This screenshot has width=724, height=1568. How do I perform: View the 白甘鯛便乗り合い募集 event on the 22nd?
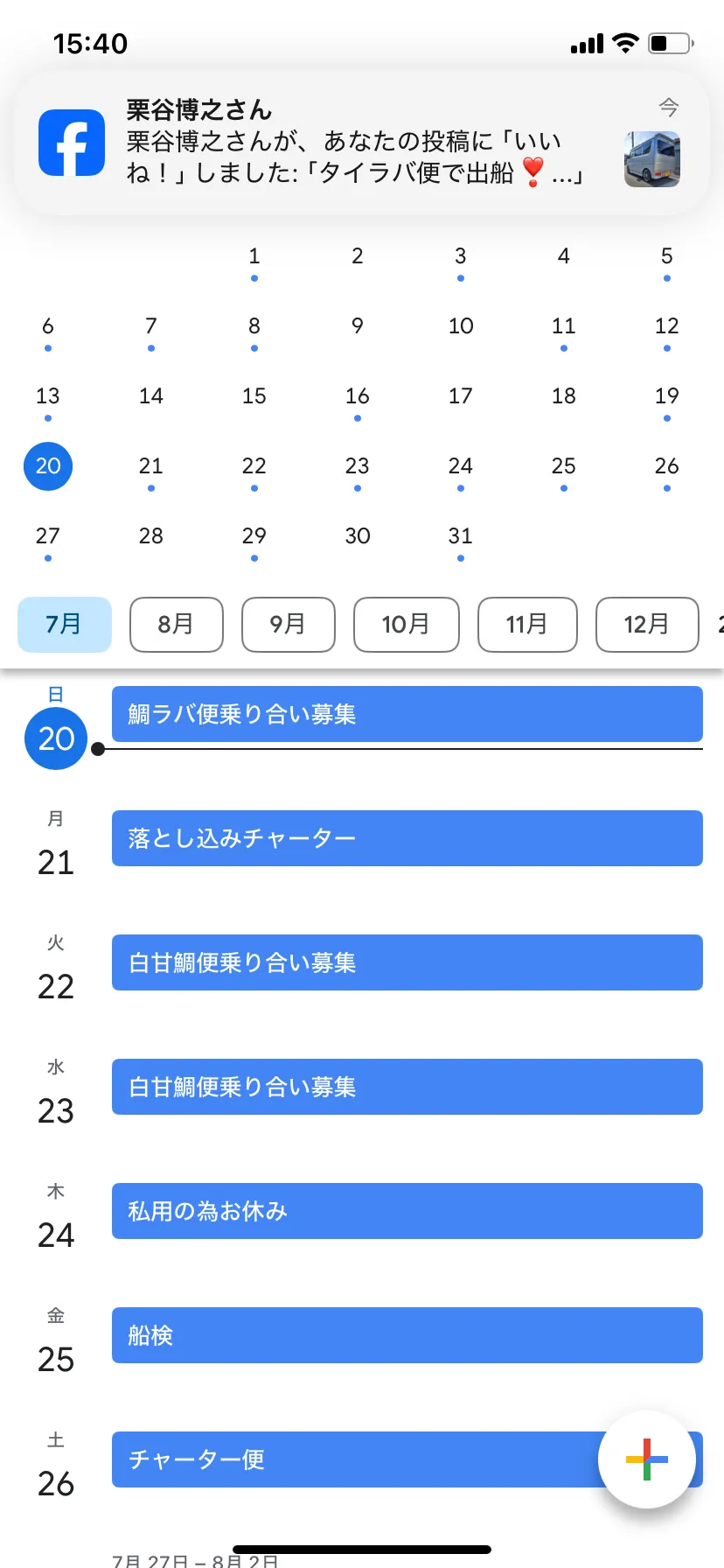click(407, 962)
